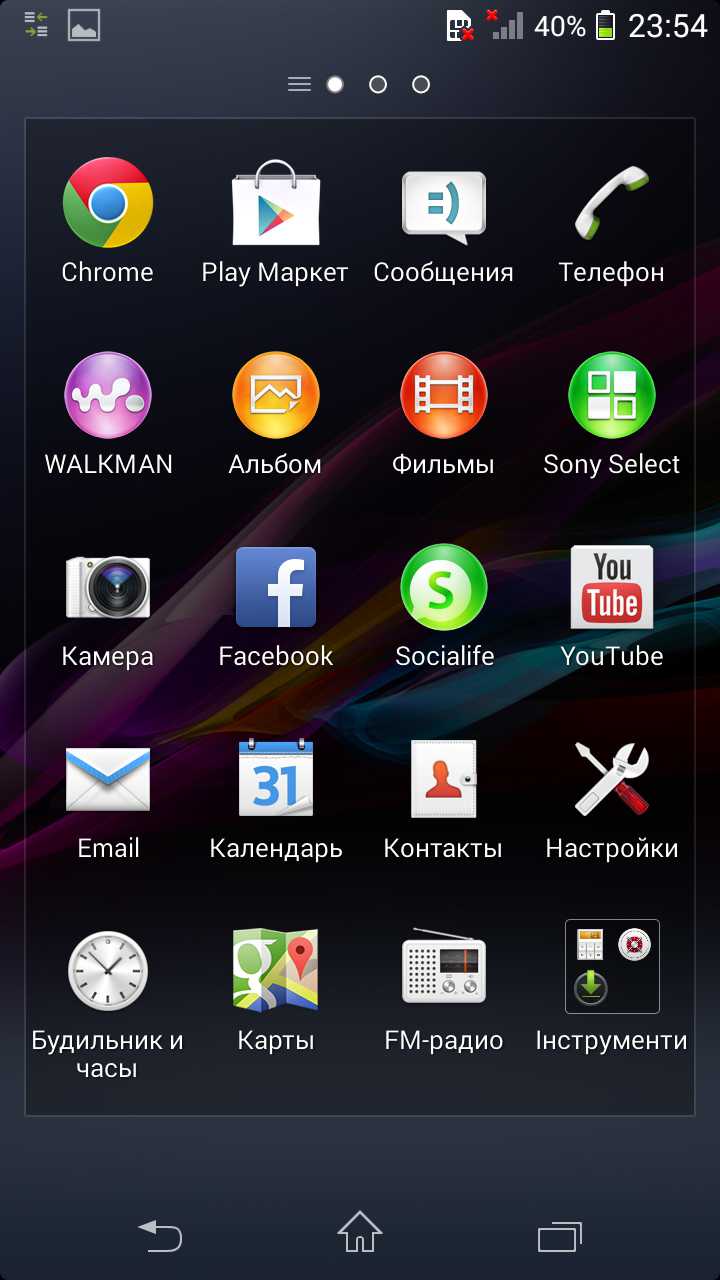
Task: Launch the WALKMAN music app
Action: [108, 396]
